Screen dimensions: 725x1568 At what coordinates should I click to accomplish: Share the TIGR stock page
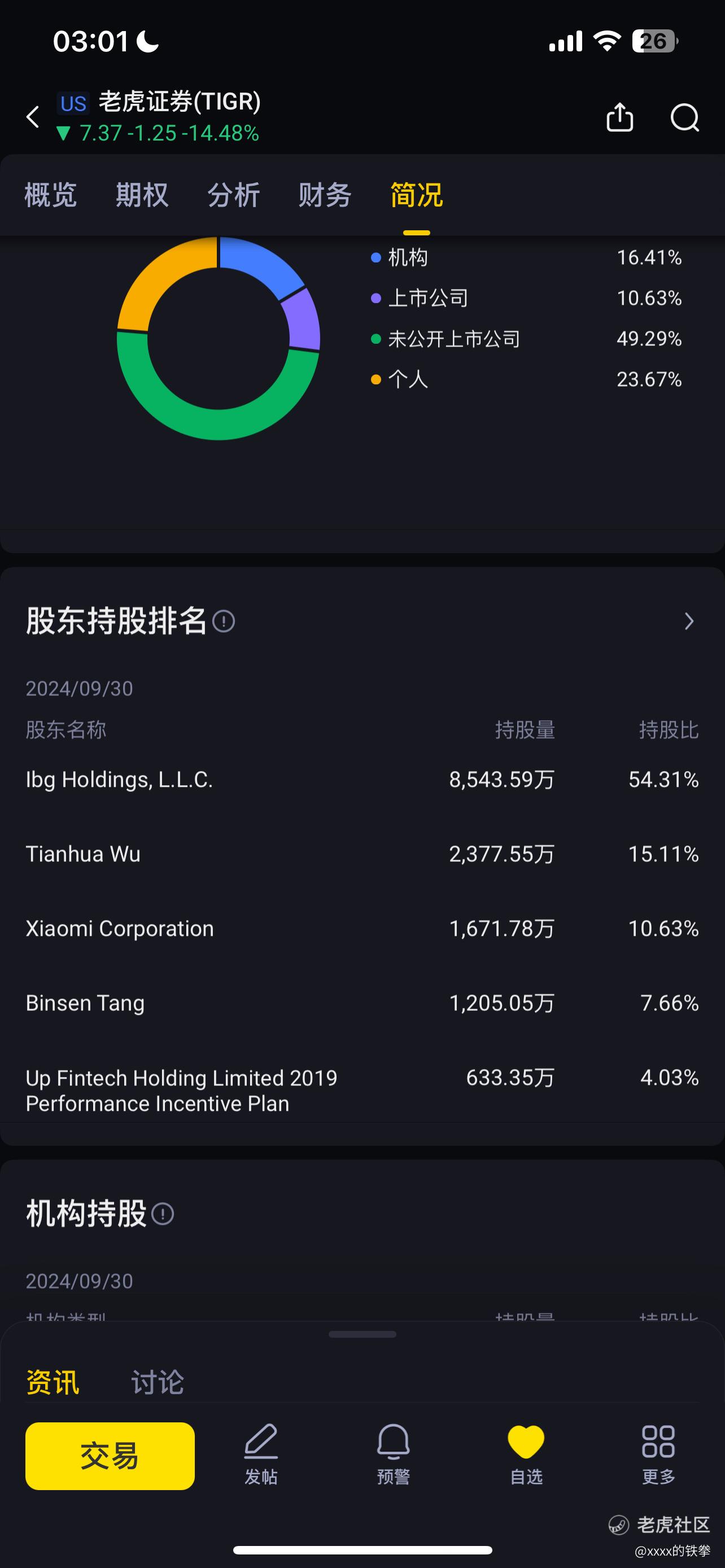coord(619,117)
